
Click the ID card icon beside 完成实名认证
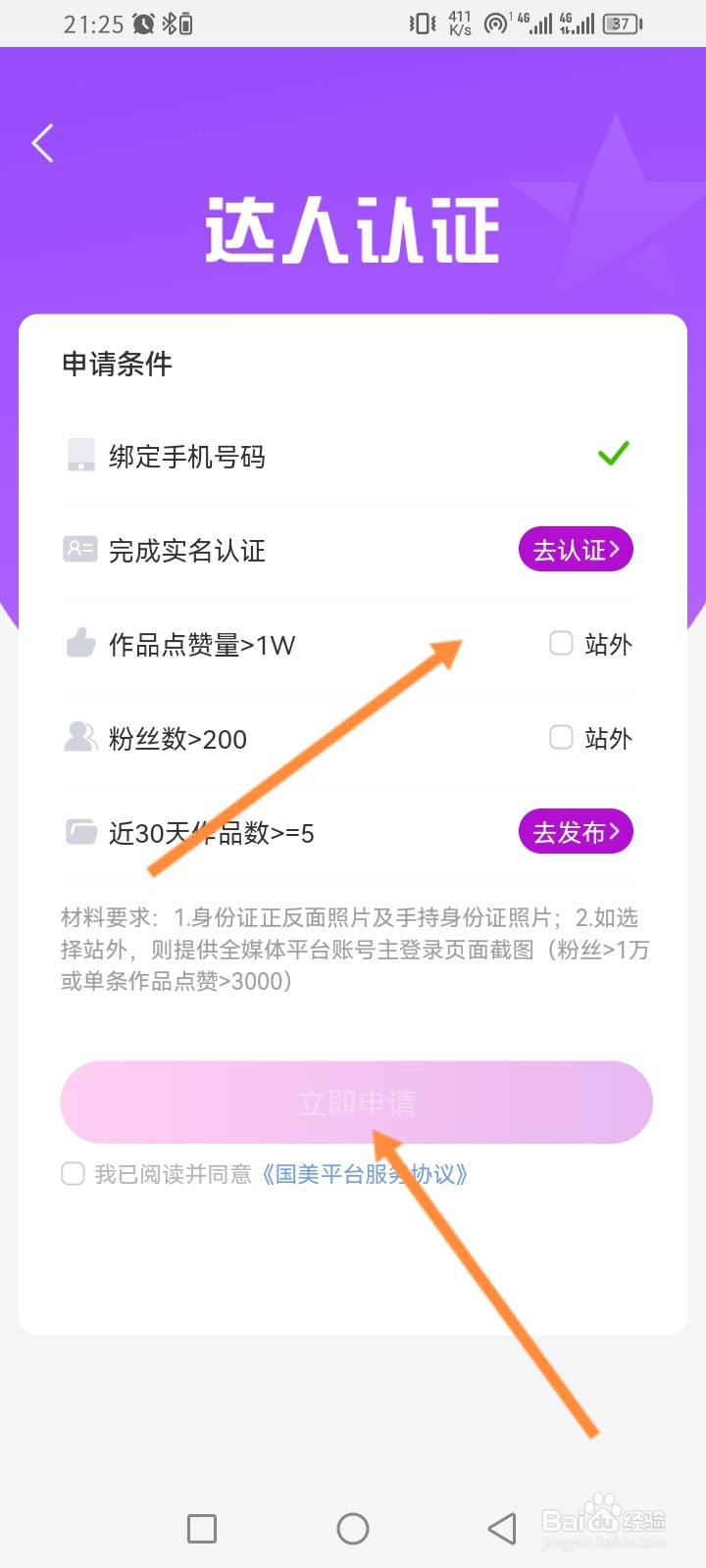(80, 550)
